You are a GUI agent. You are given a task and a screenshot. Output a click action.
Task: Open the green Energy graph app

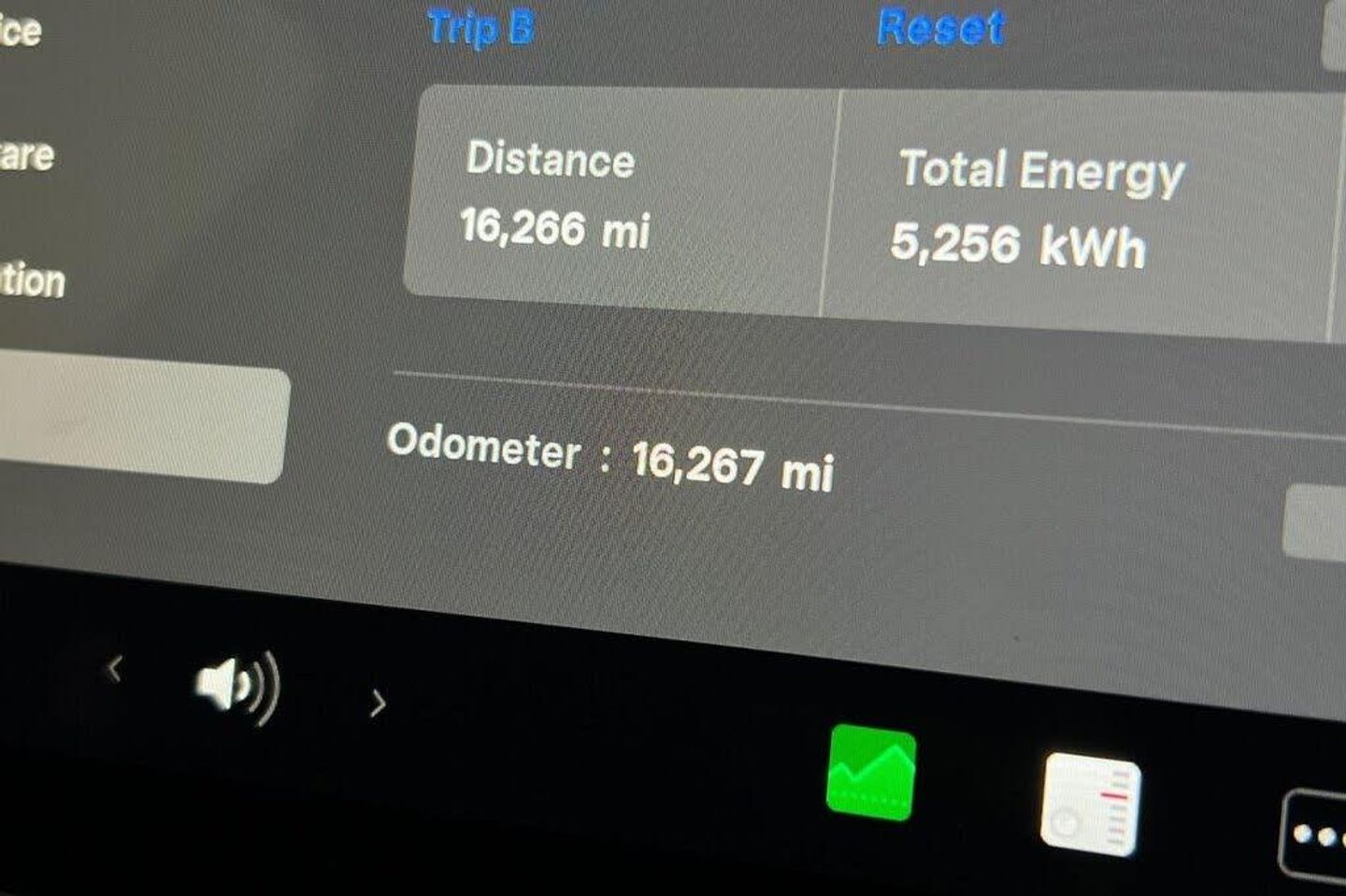(871, 772)
